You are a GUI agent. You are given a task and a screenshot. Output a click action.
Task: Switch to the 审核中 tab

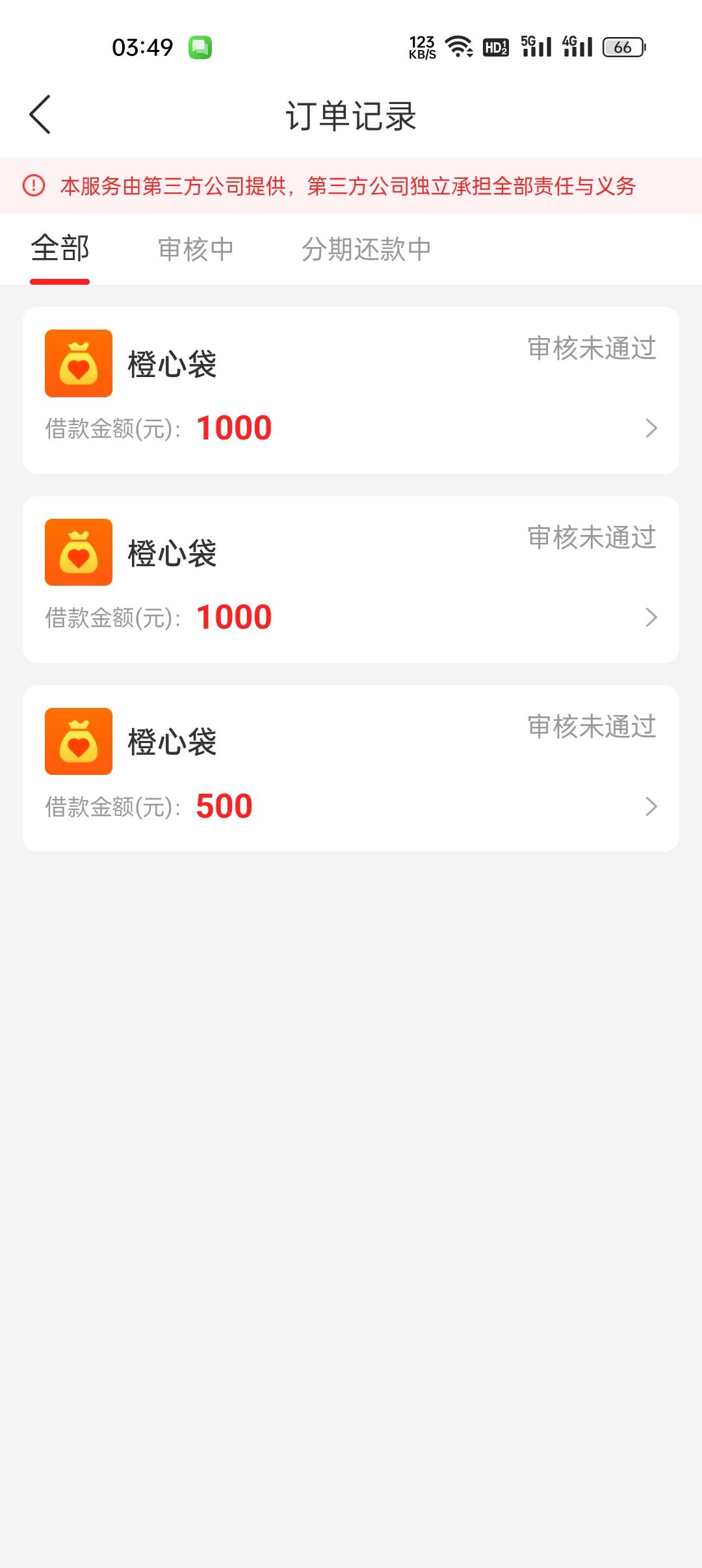coord(196,249)
